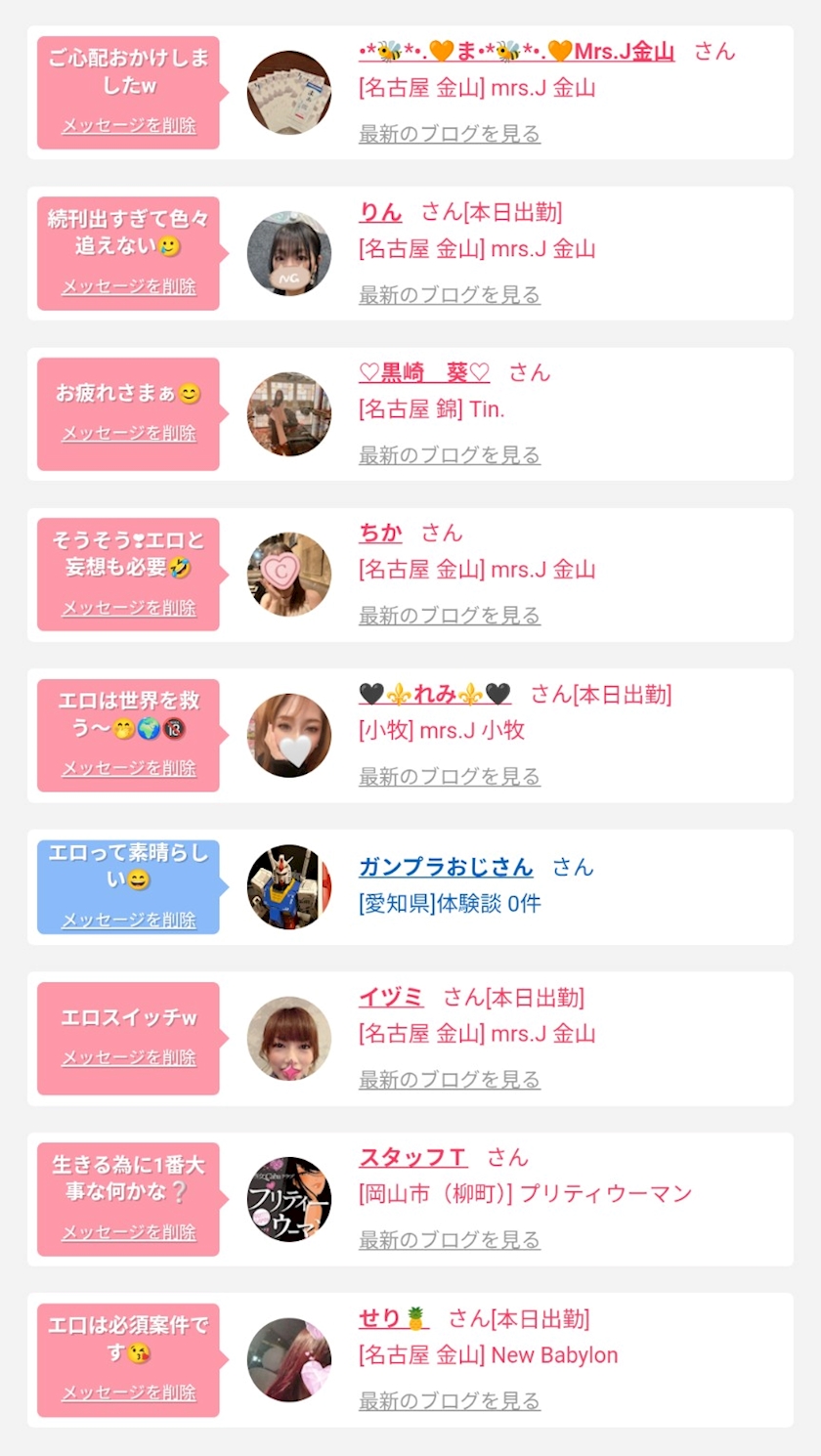Image resolution: width=821 pixels, height=1456 pixels.
Task: Open イヅミ's profile link
Action: pyautogui.click(x=391, y=998)
